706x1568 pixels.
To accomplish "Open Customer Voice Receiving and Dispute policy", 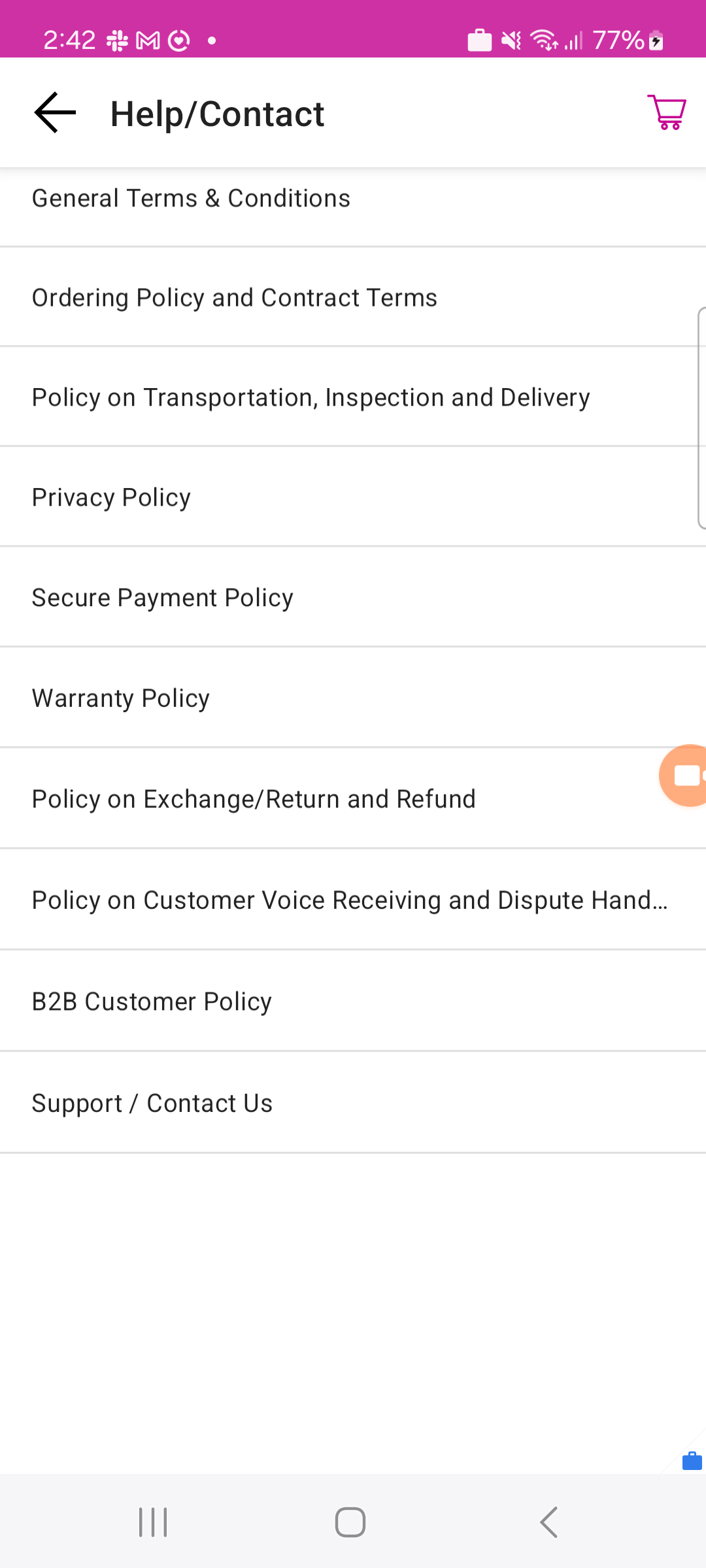I will [x=353, y=900].
